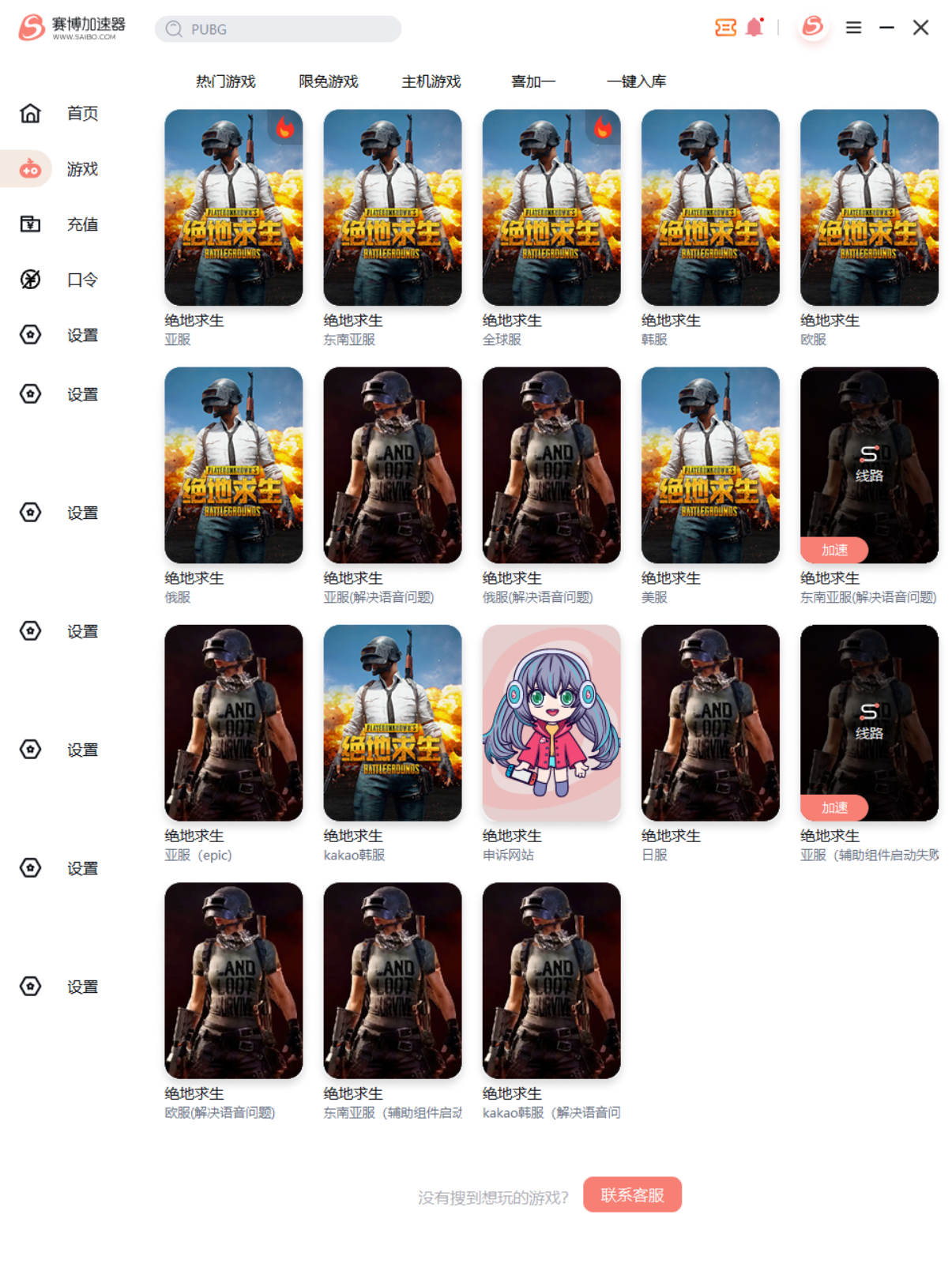The height and width of the screenshot is (1275, 952).
Task: Minimize the window
Action: point(886,28)
